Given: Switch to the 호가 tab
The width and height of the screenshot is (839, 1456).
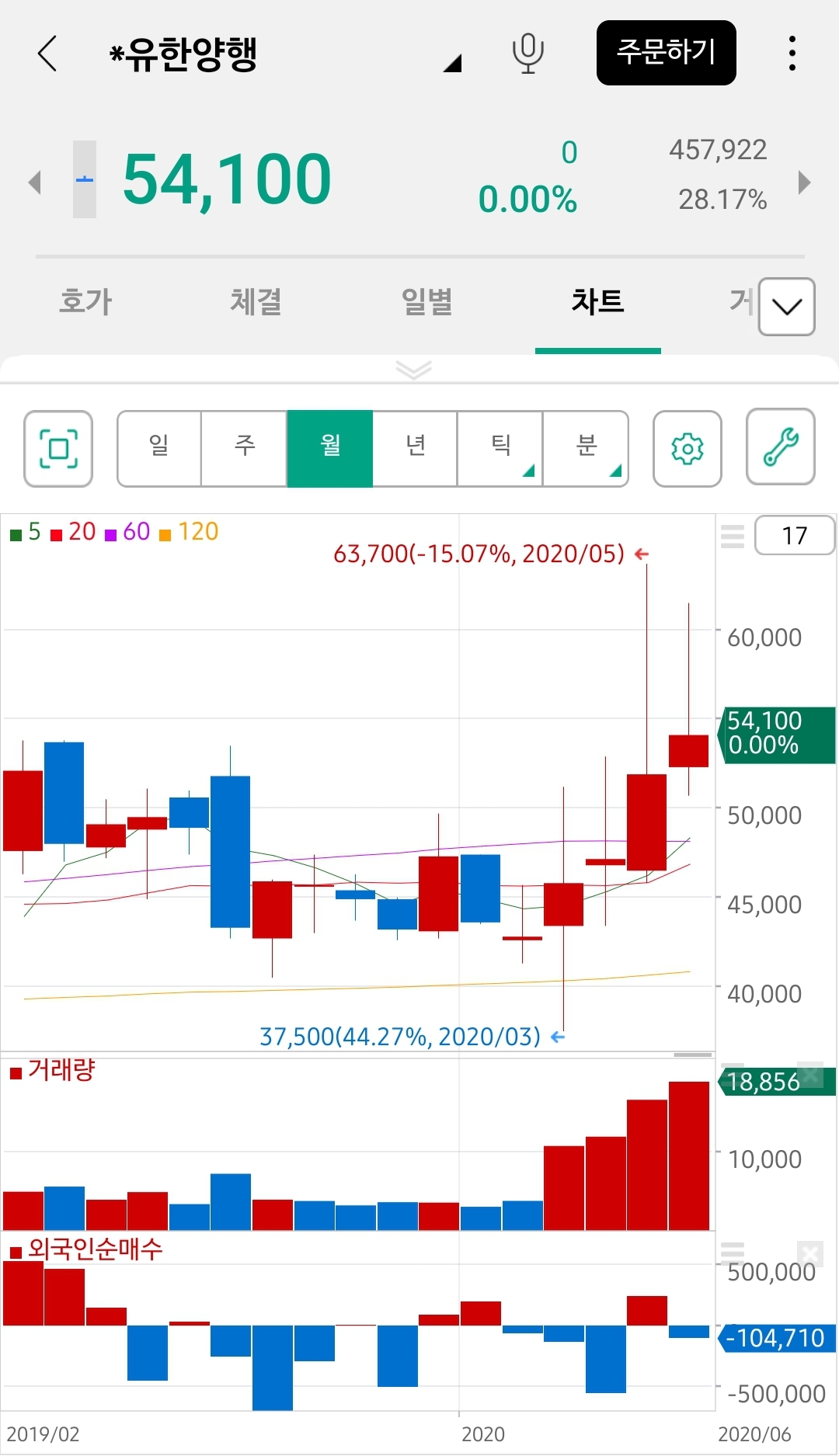Looking at the screenshot, I should point(85,301).
